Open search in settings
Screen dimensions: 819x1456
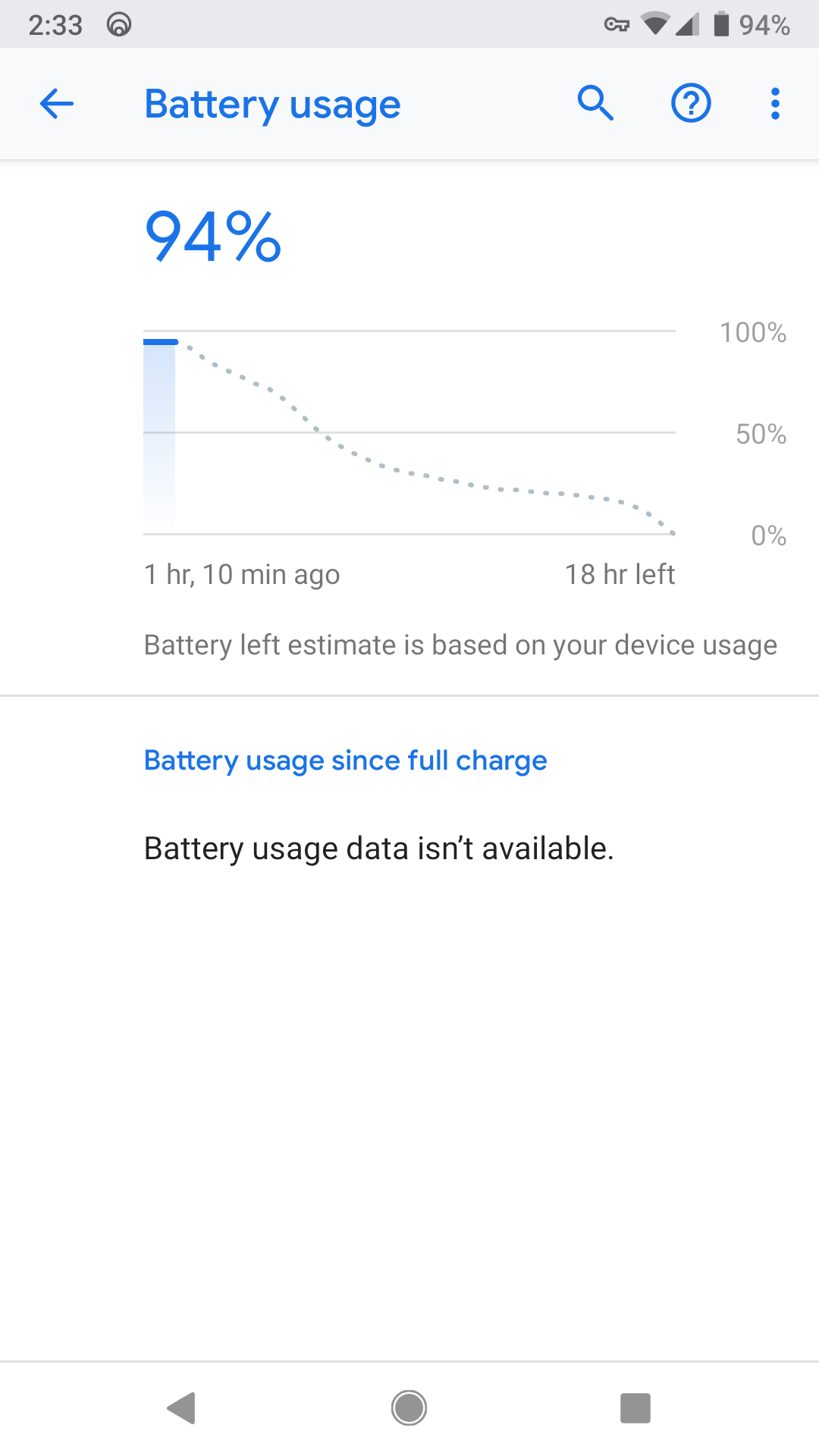click(x=595, y=103)
